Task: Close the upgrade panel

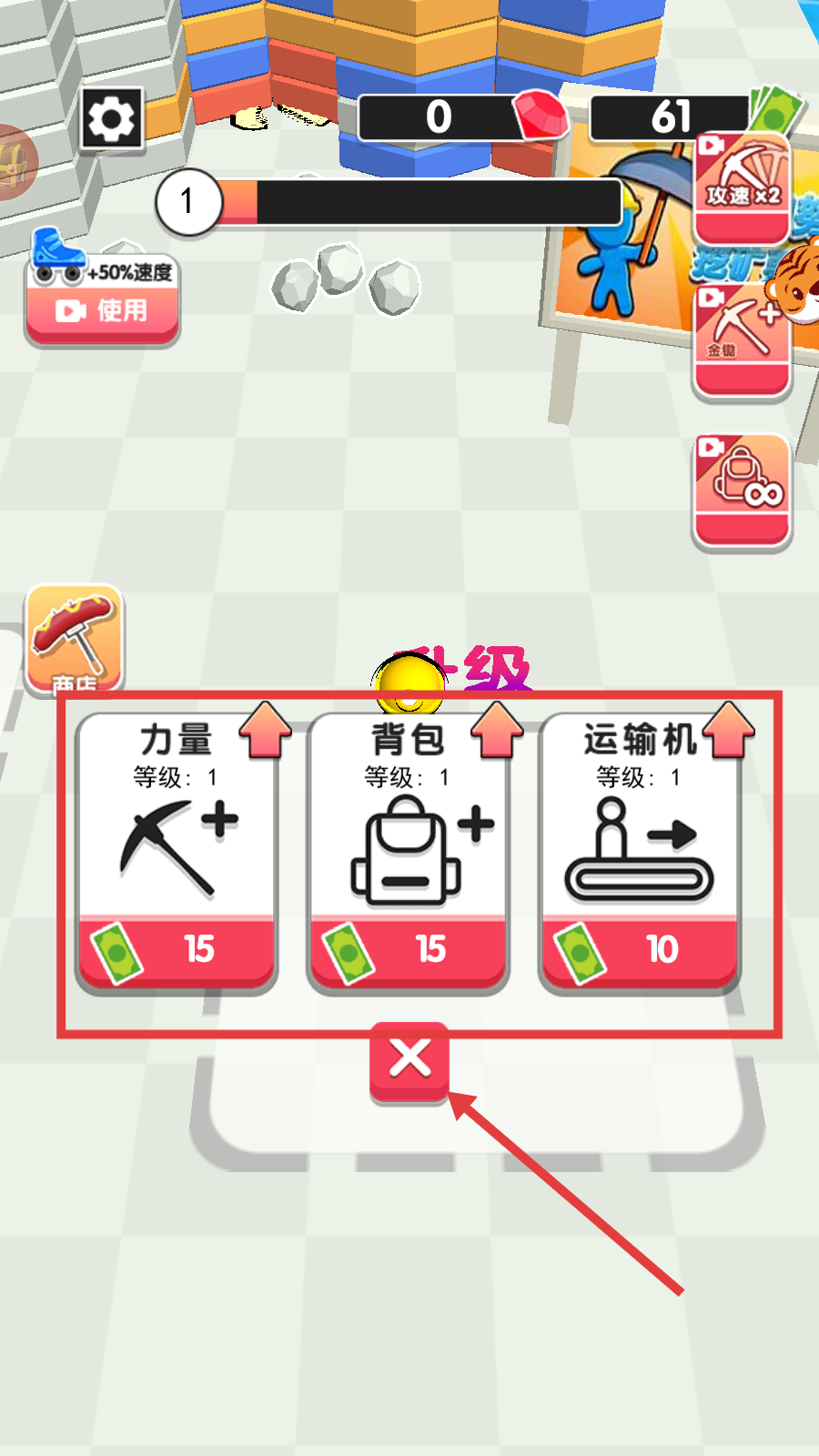Action: pos(409,1059)
